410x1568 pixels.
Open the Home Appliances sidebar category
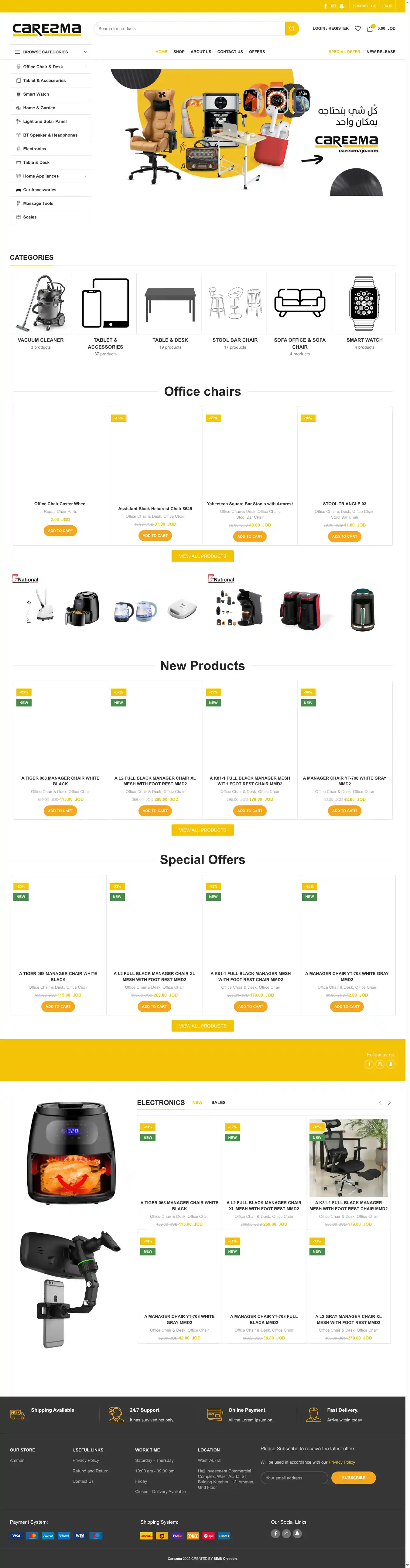pos(41,176)
